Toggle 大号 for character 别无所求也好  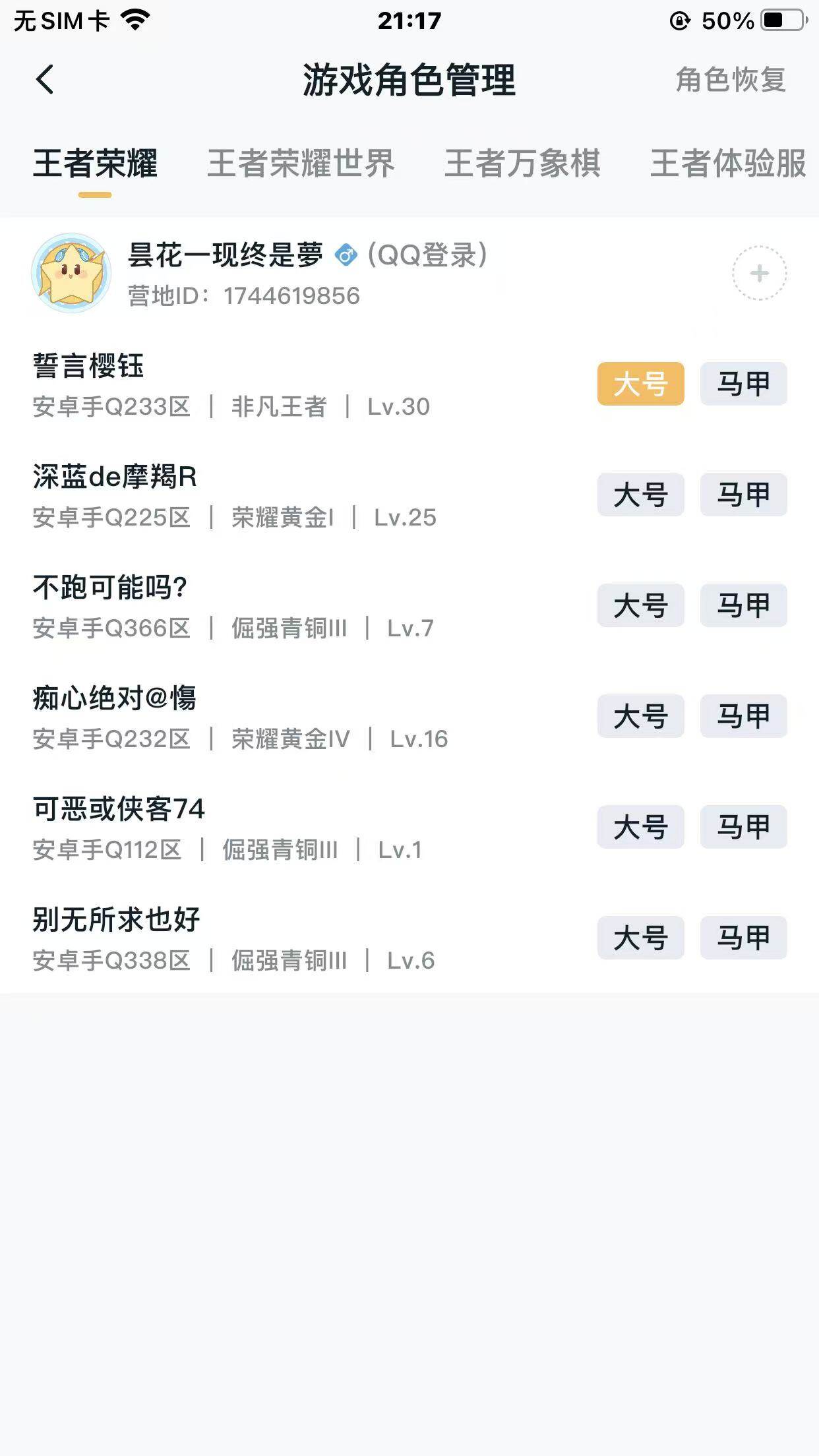point(640,938)
